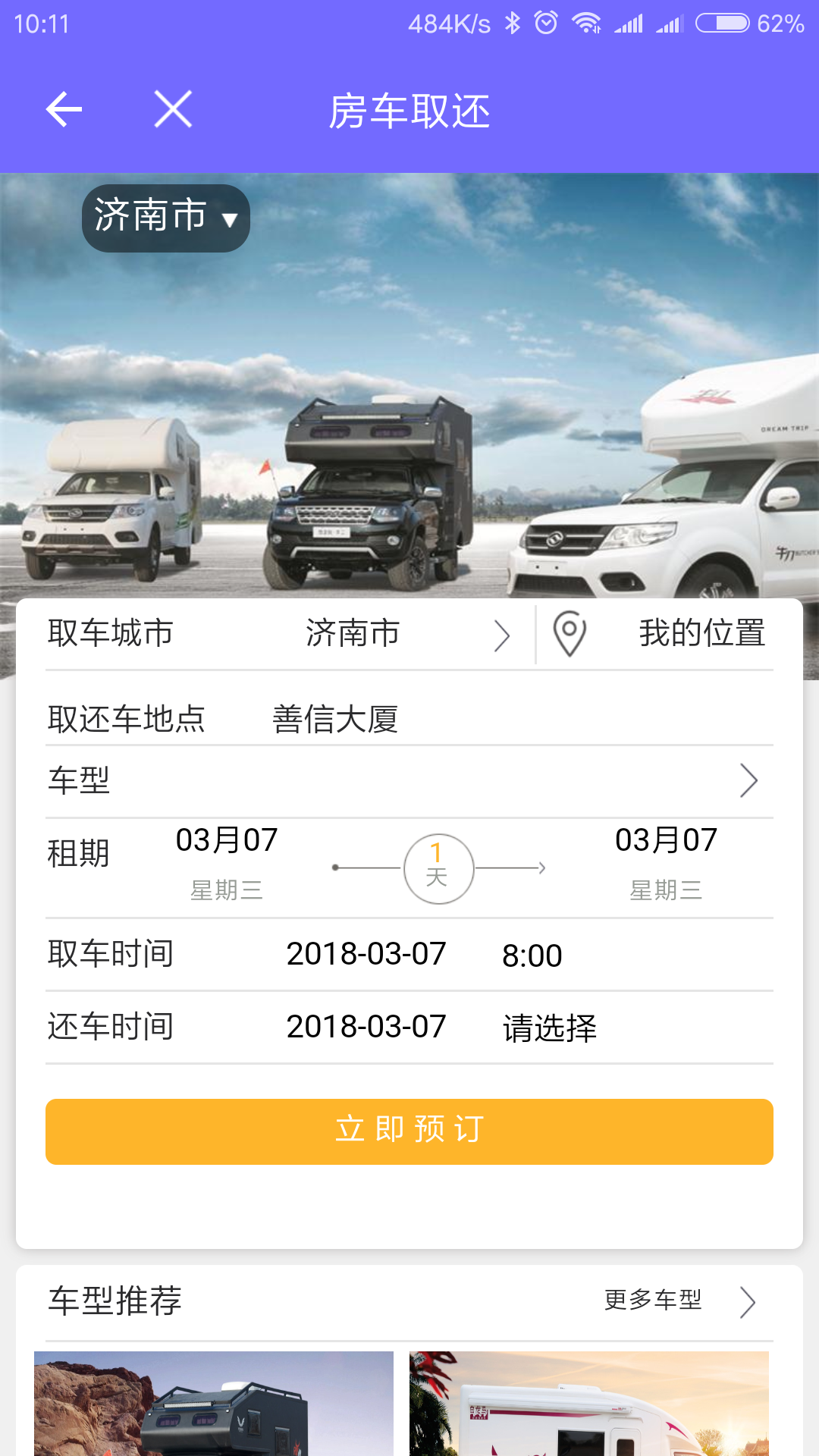
Task: Expand the 取车城市 row via its chevron
Action: tap(503, 637)
